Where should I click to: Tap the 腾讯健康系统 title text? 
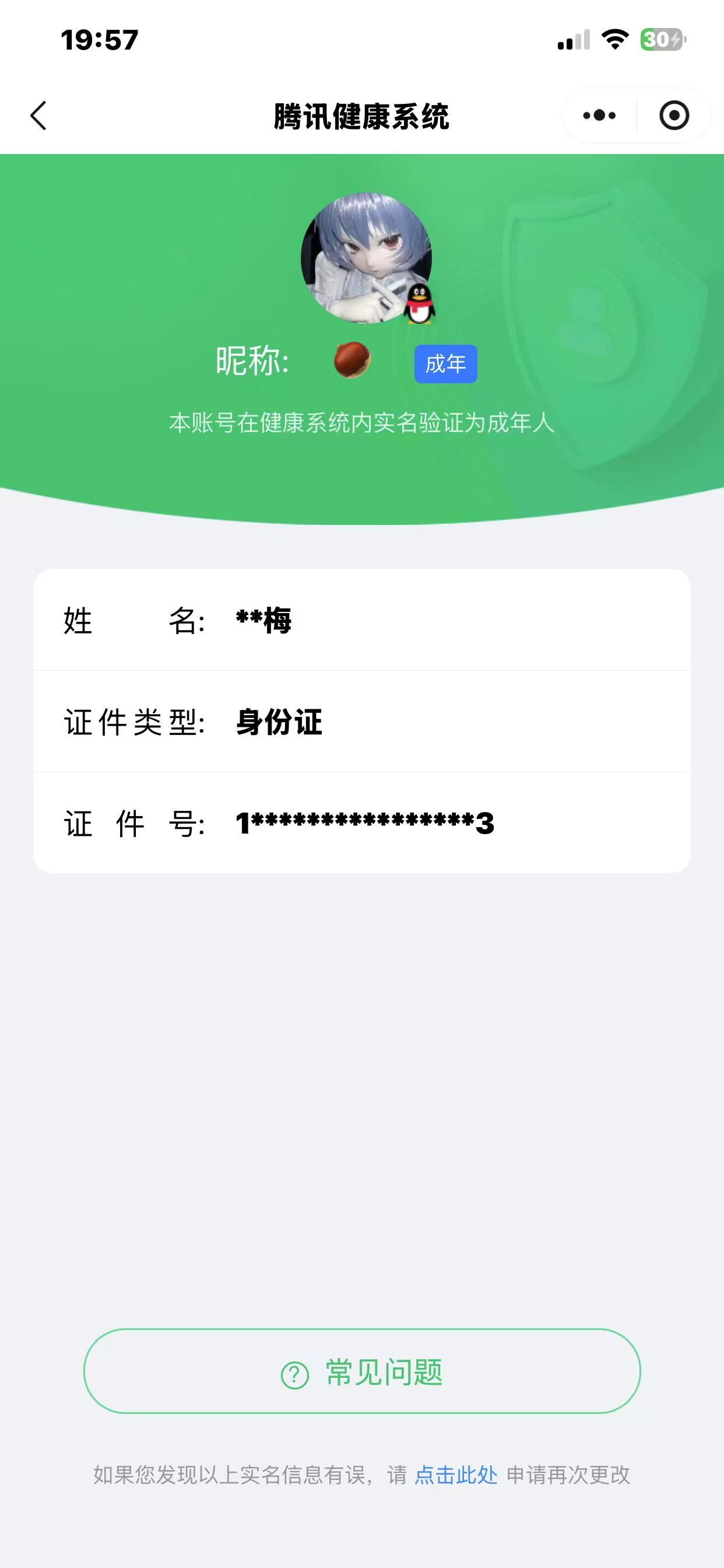362,115
